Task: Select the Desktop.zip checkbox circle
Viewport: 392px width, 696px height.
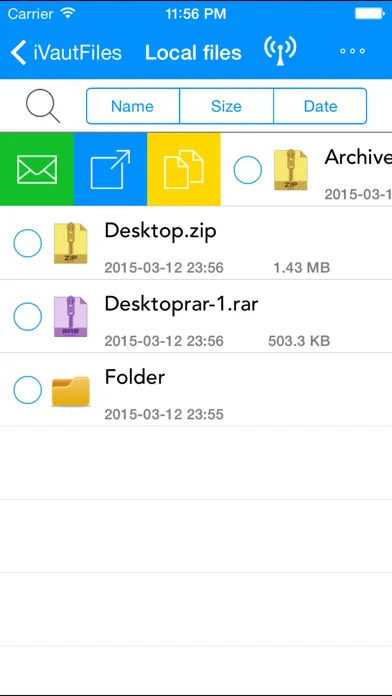Action: (x=28, y=243)
